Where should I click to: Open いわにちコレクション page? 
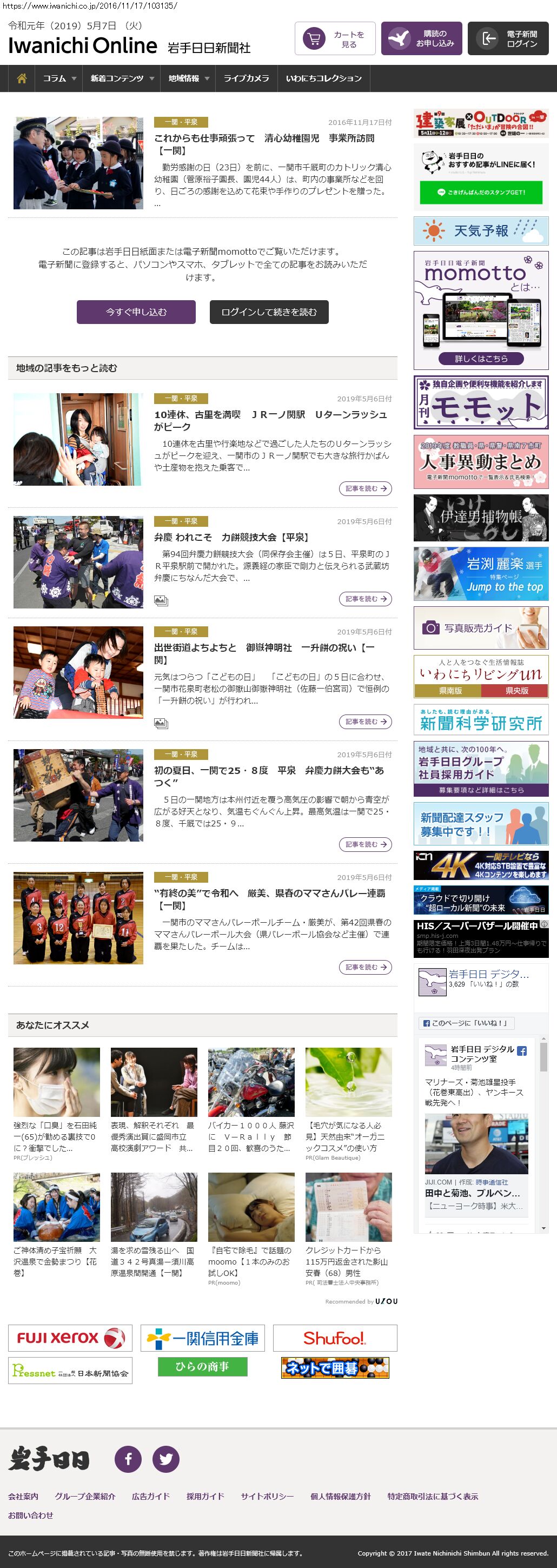[323, 78]
